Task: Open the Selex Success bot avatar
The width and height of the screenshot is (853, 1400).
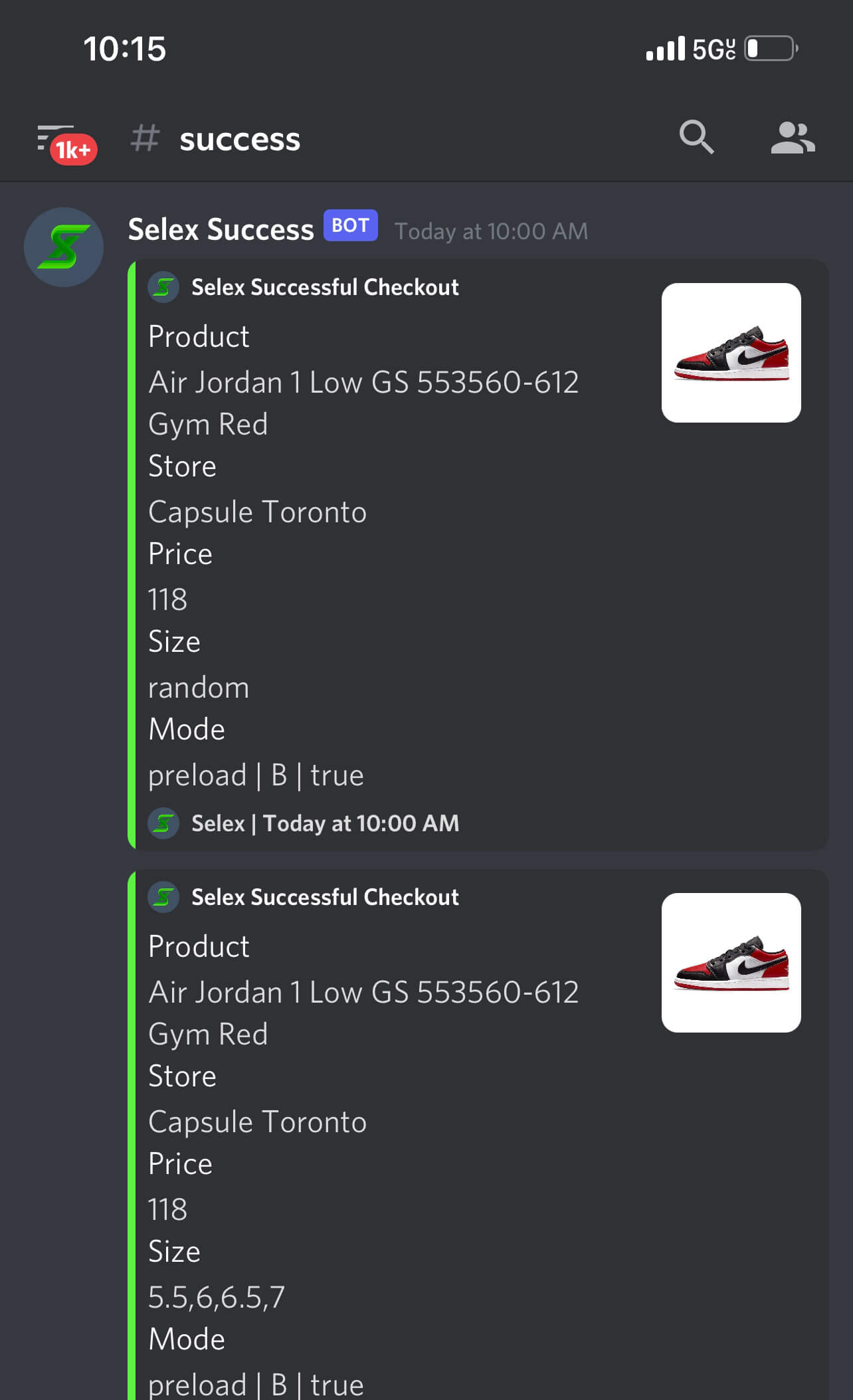Action: 64,247
